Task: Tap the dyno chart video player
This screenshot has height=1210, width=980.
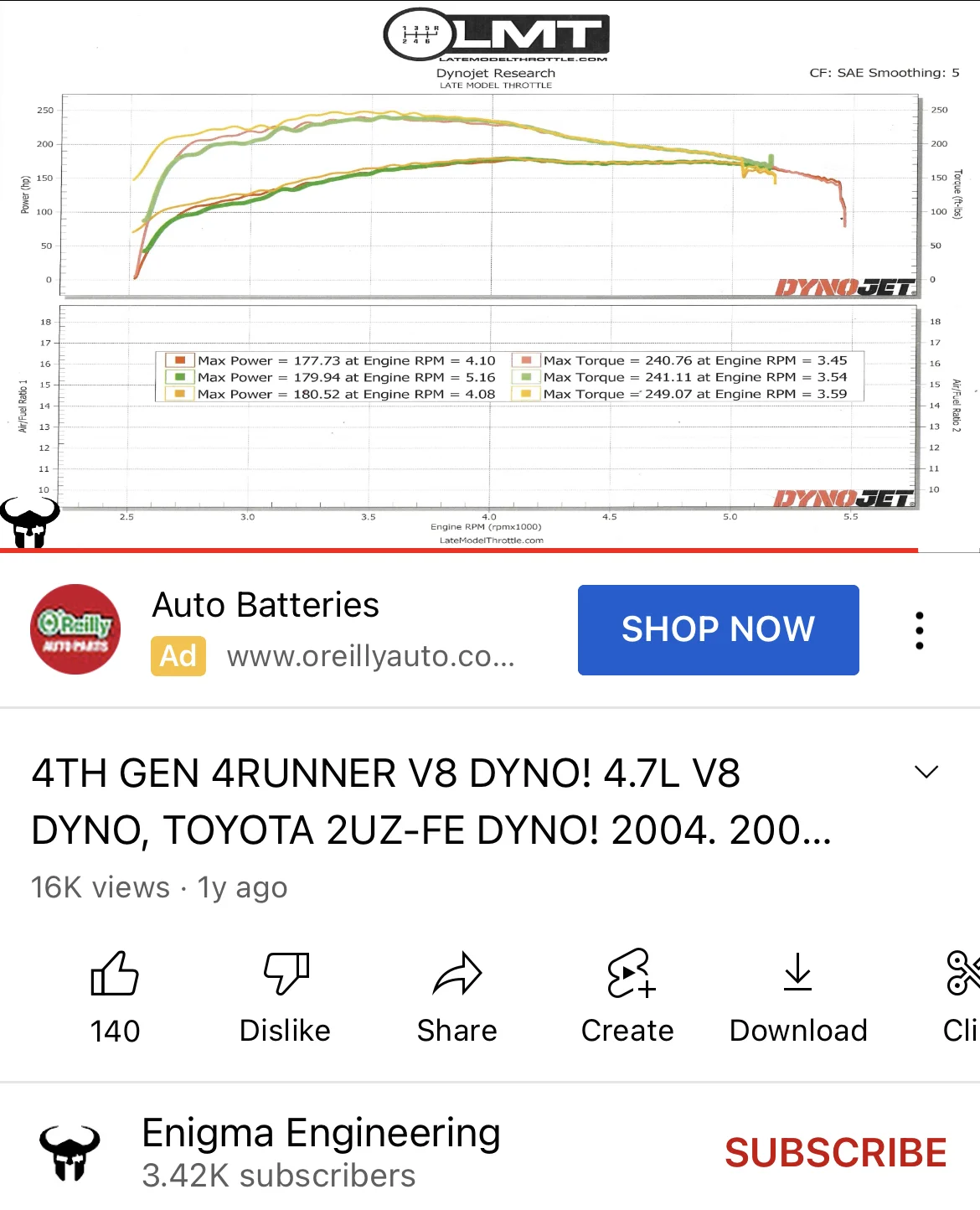Action: point(490,277)
